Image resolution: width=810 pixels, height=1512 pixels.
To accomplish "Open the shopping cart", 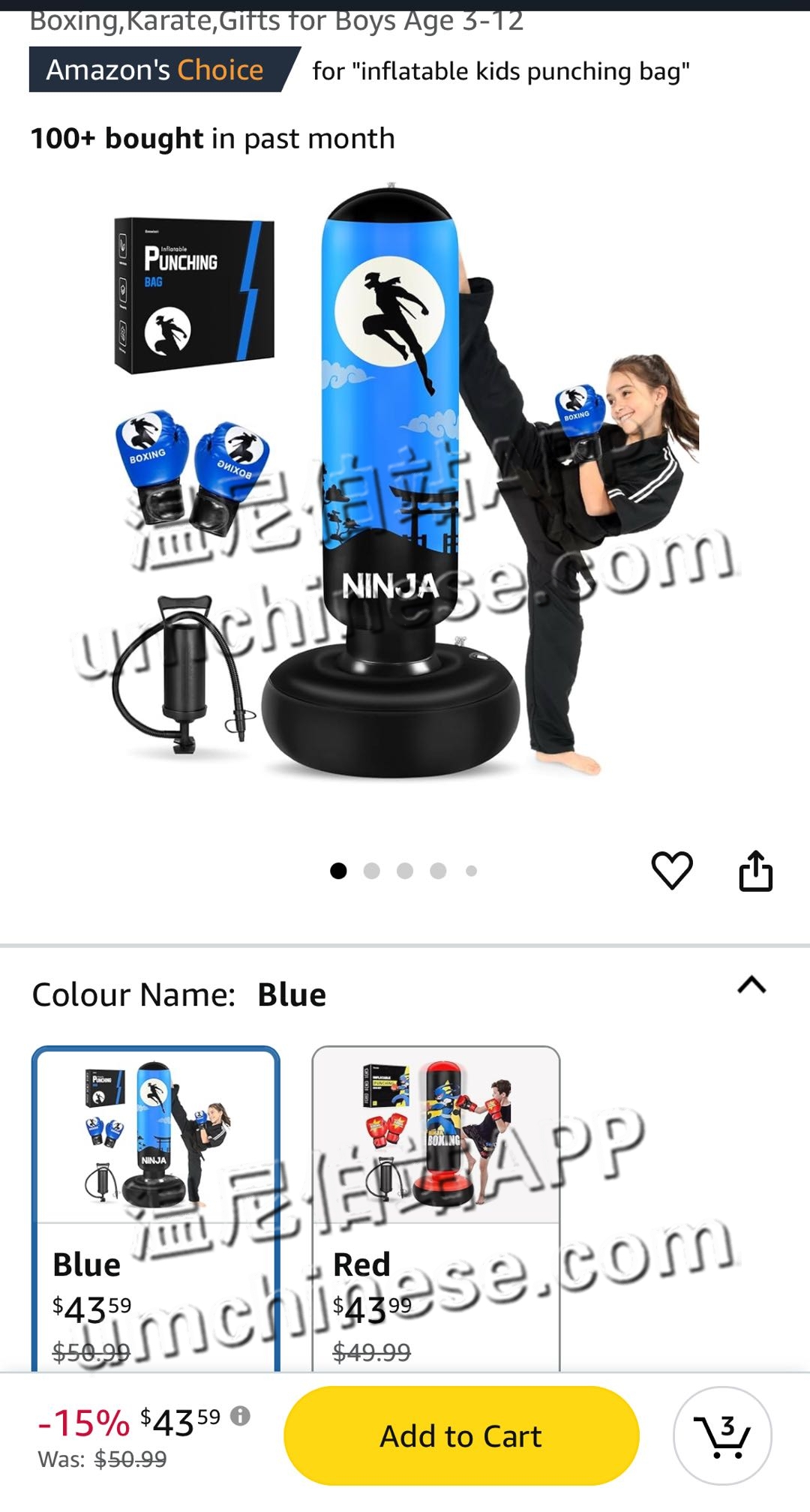I will click(722, 1436).
